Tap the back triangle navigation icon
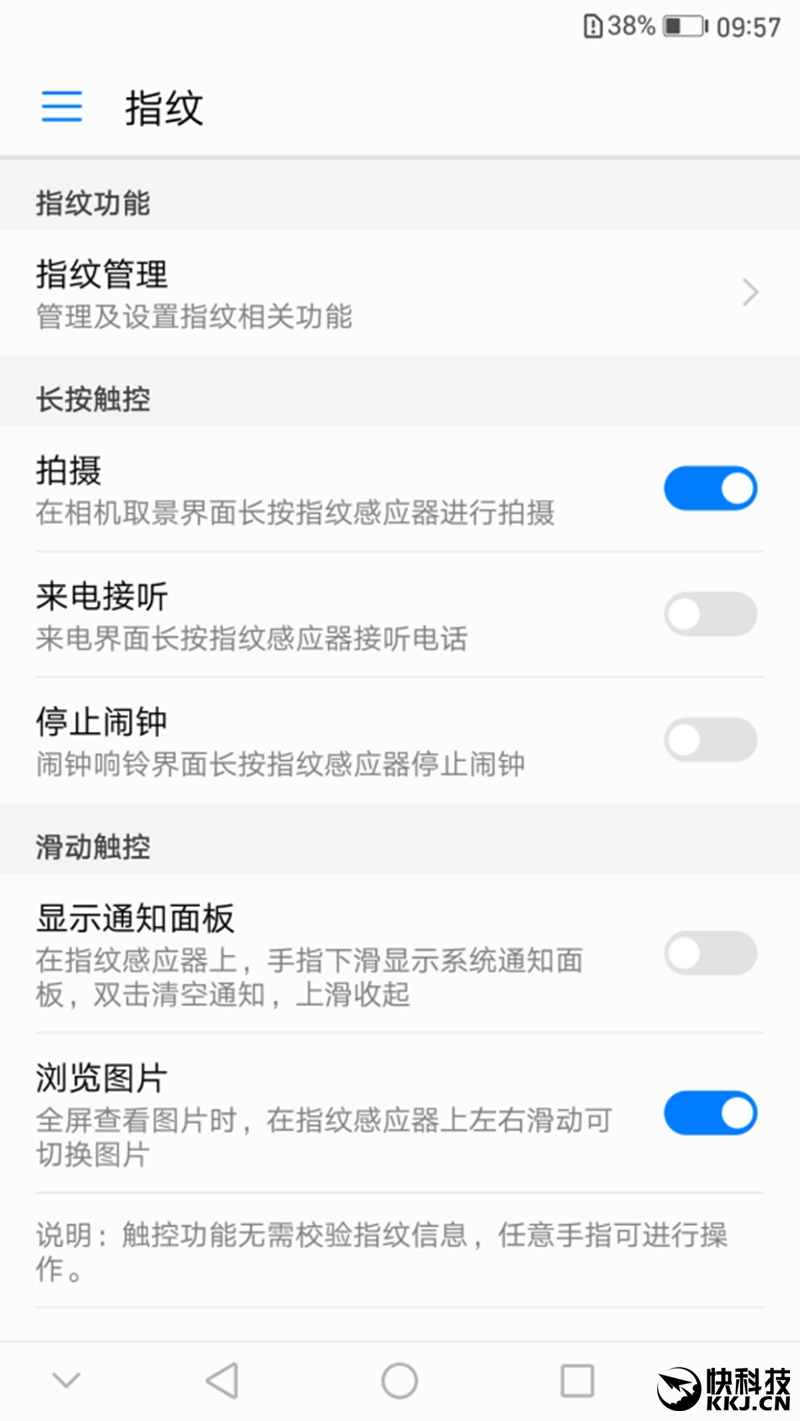800x1421 pixels. [x=222, y=1378]
